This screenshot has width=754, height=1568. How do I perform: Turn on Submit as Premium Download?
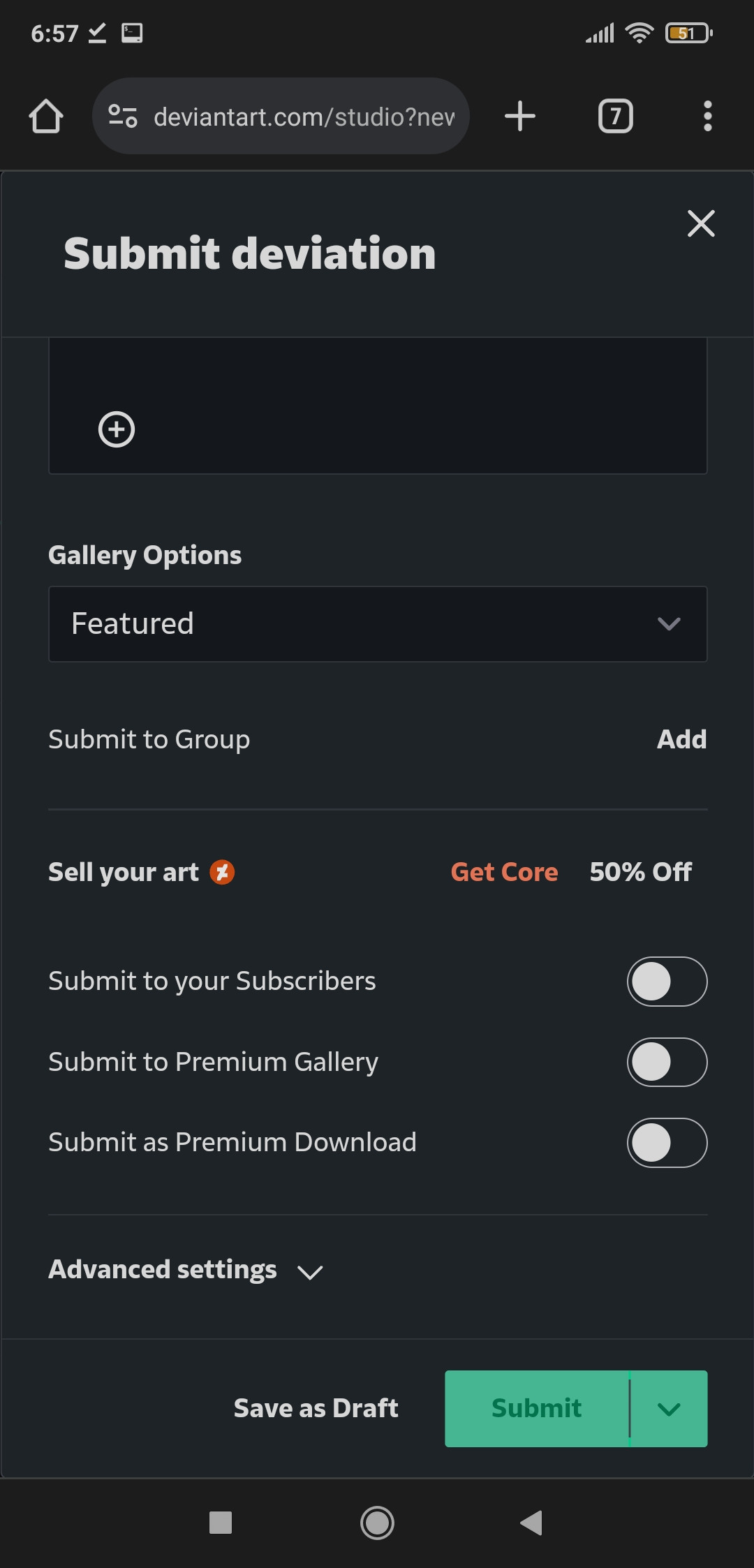(x=667, y=1143)
